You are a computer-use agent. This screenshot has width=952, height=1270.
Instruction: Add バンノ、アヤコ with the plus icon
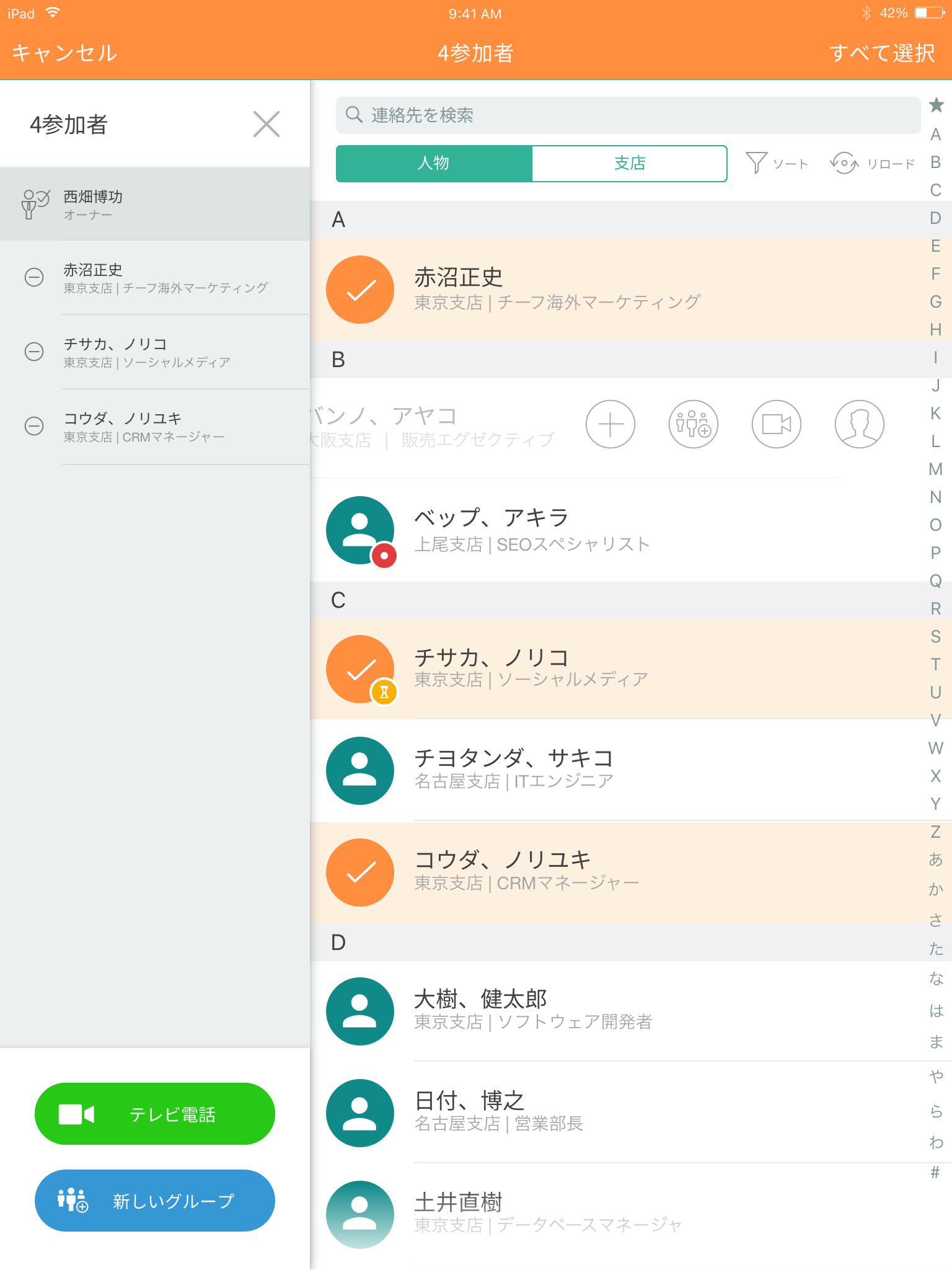(x=610, y=424)
